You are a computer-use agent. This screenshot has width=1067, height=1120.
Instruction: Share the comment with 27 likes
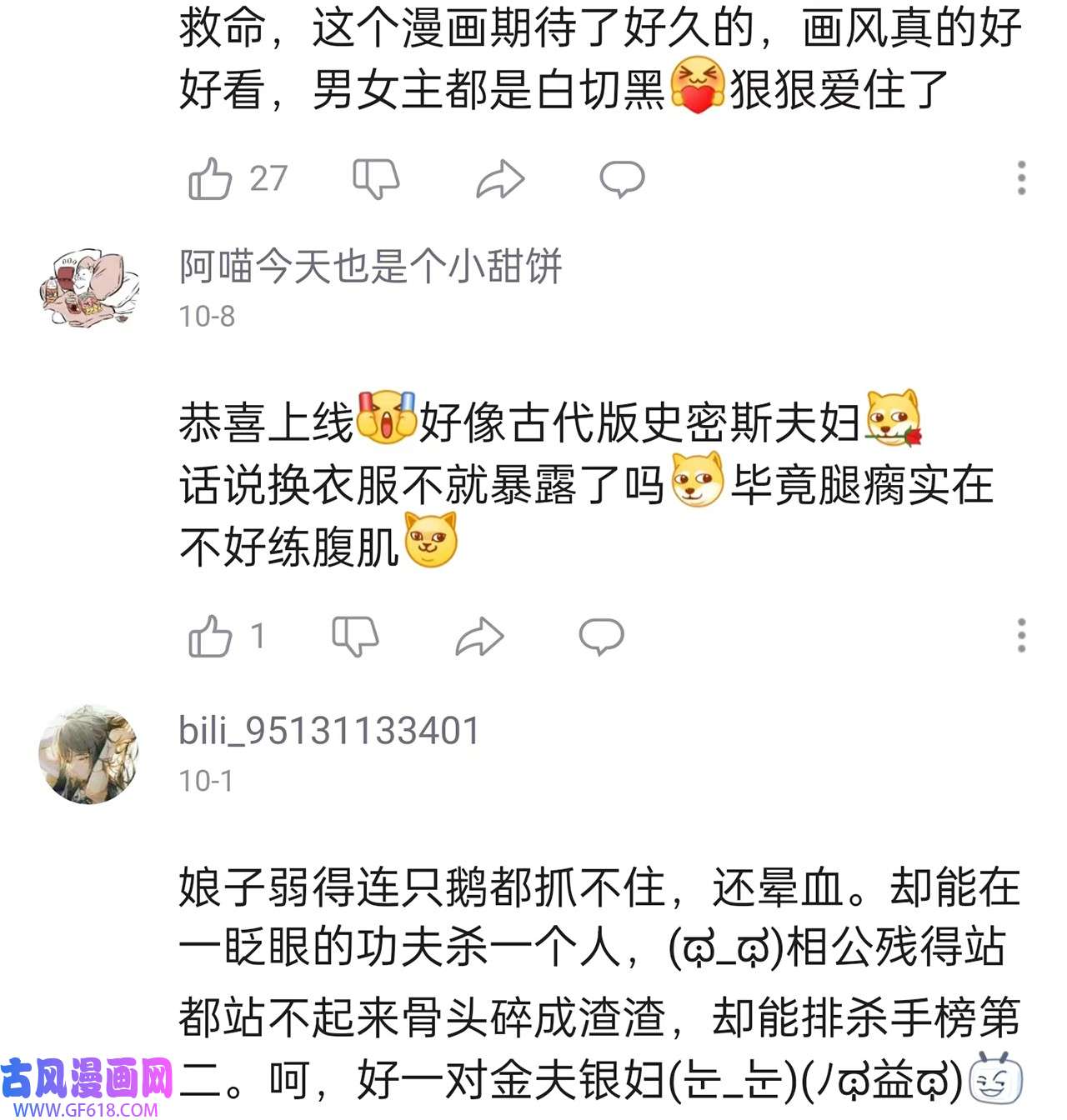tap(500, 179)
